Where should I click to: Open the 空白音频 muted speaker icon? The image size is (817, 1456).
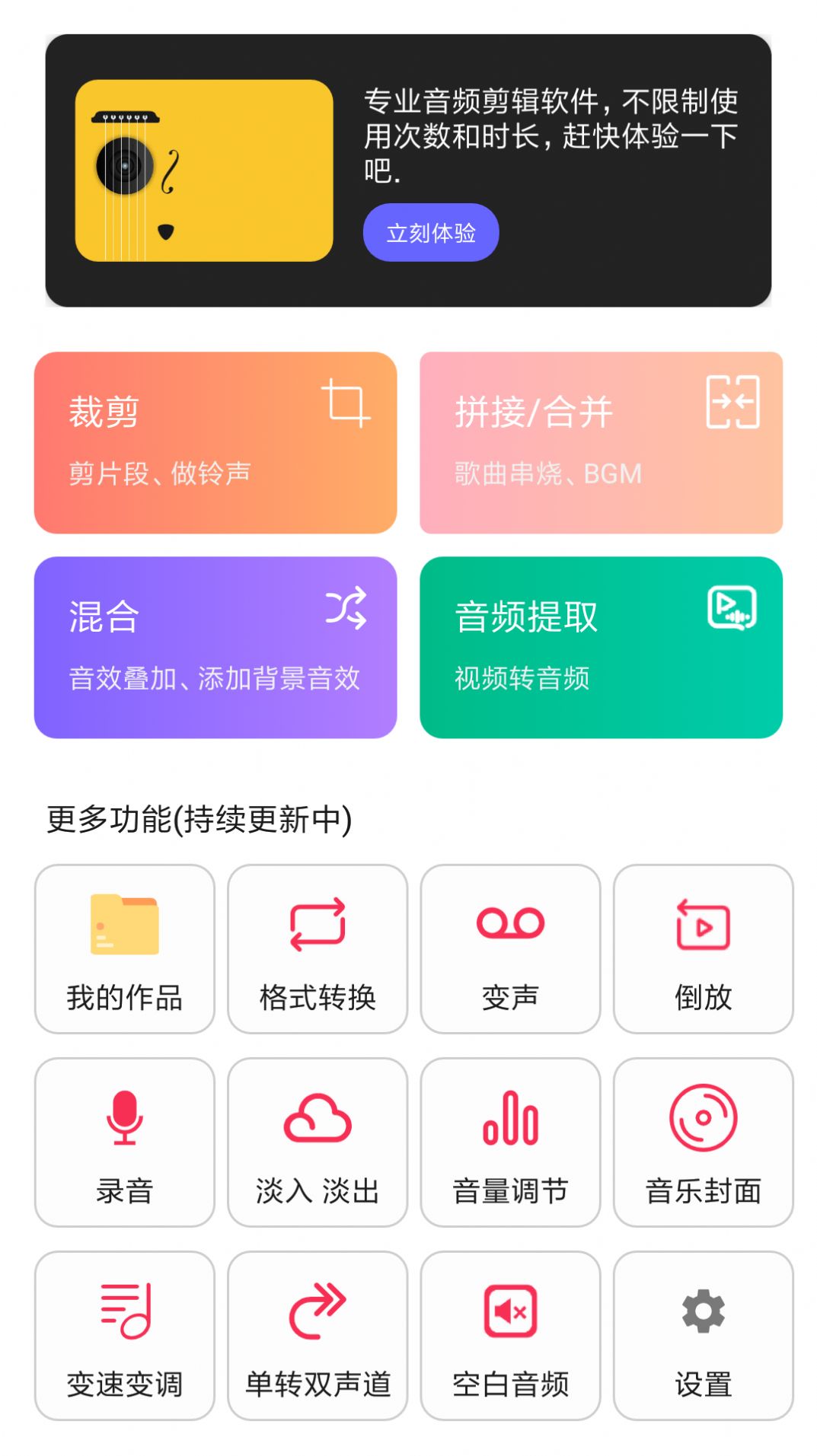tap(509, 1309)
